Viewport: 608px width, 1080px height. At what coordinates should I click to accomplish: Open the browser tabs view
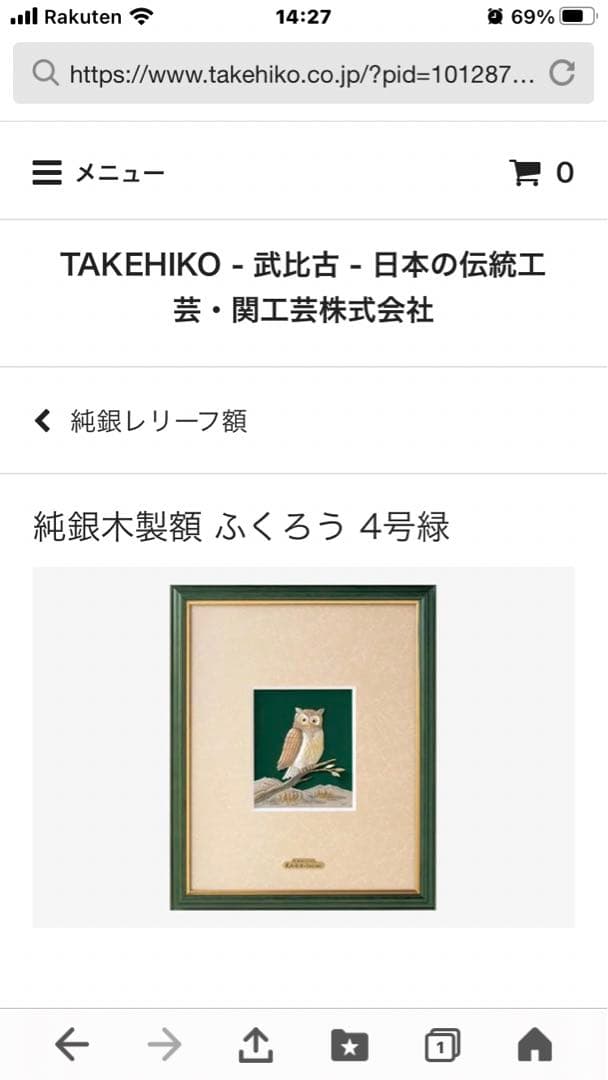pyautogui.click(x=442, y=1045)
